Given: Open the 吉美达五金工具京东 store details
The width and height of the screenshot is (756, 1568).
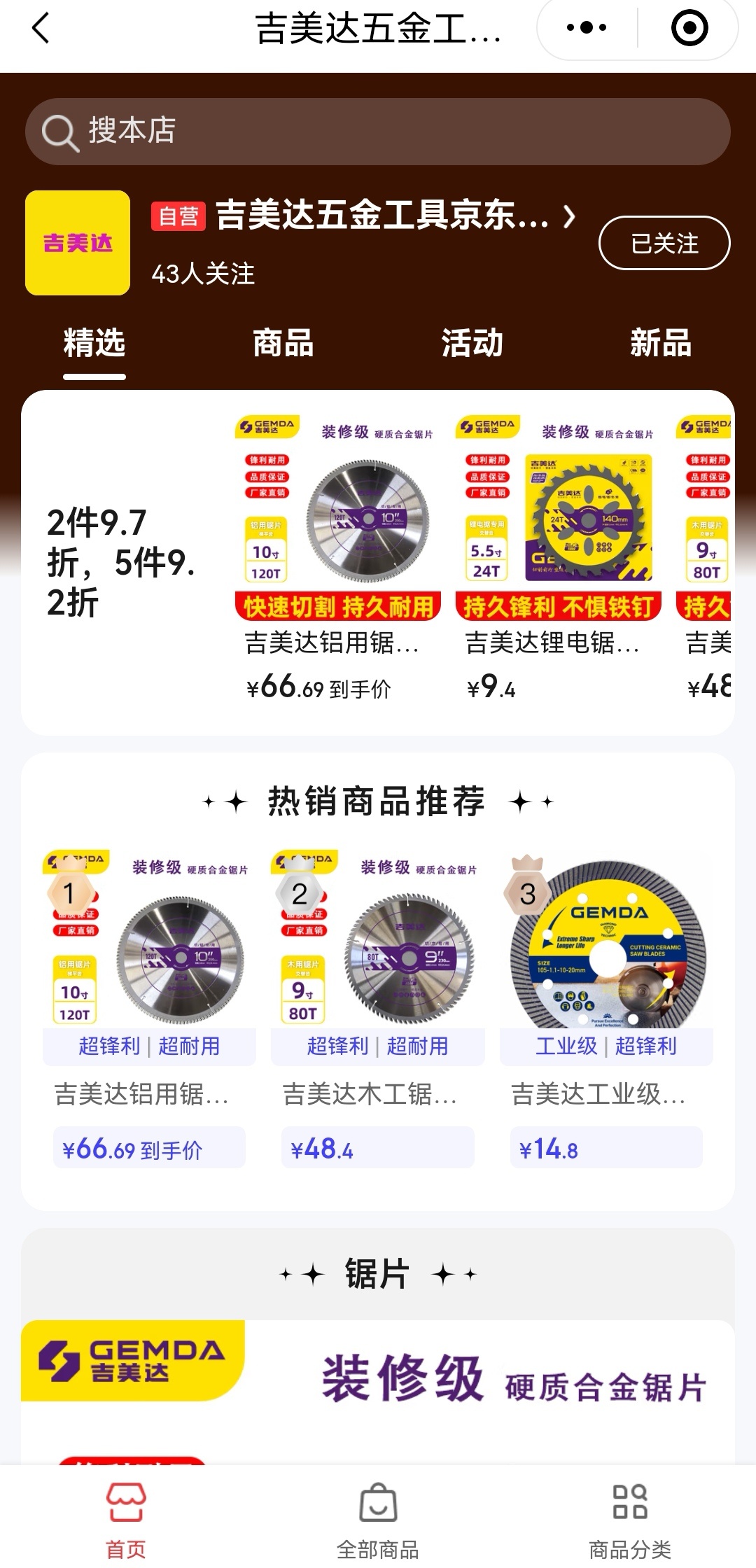Looking at the screenshot, I should [x=381, y=216].
